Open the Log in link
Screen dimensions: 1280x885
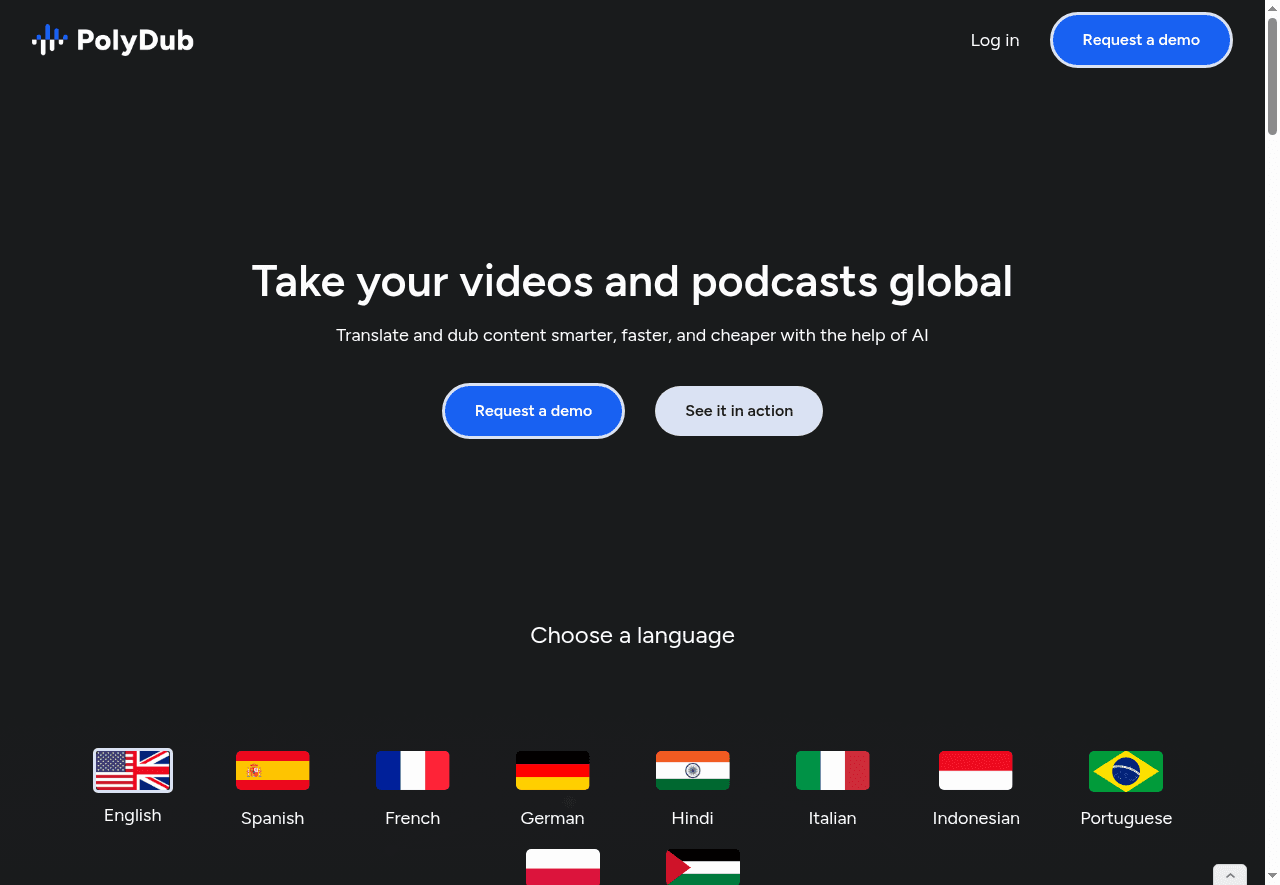point(994,40)
